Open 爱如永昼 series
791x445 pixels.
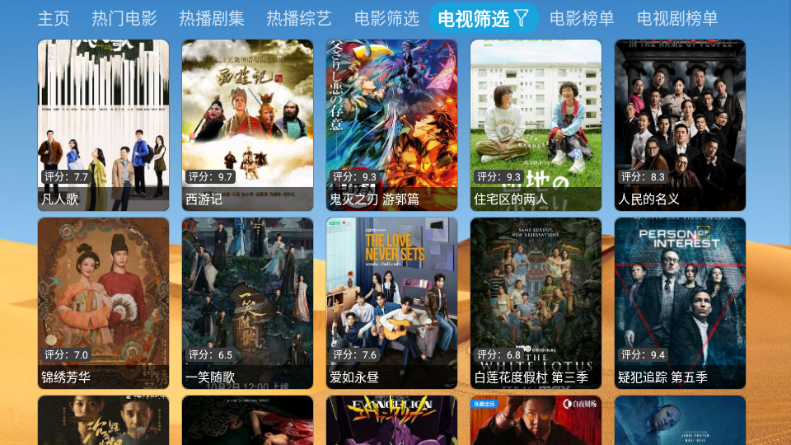pyautogui.click(x=391, y=303)
